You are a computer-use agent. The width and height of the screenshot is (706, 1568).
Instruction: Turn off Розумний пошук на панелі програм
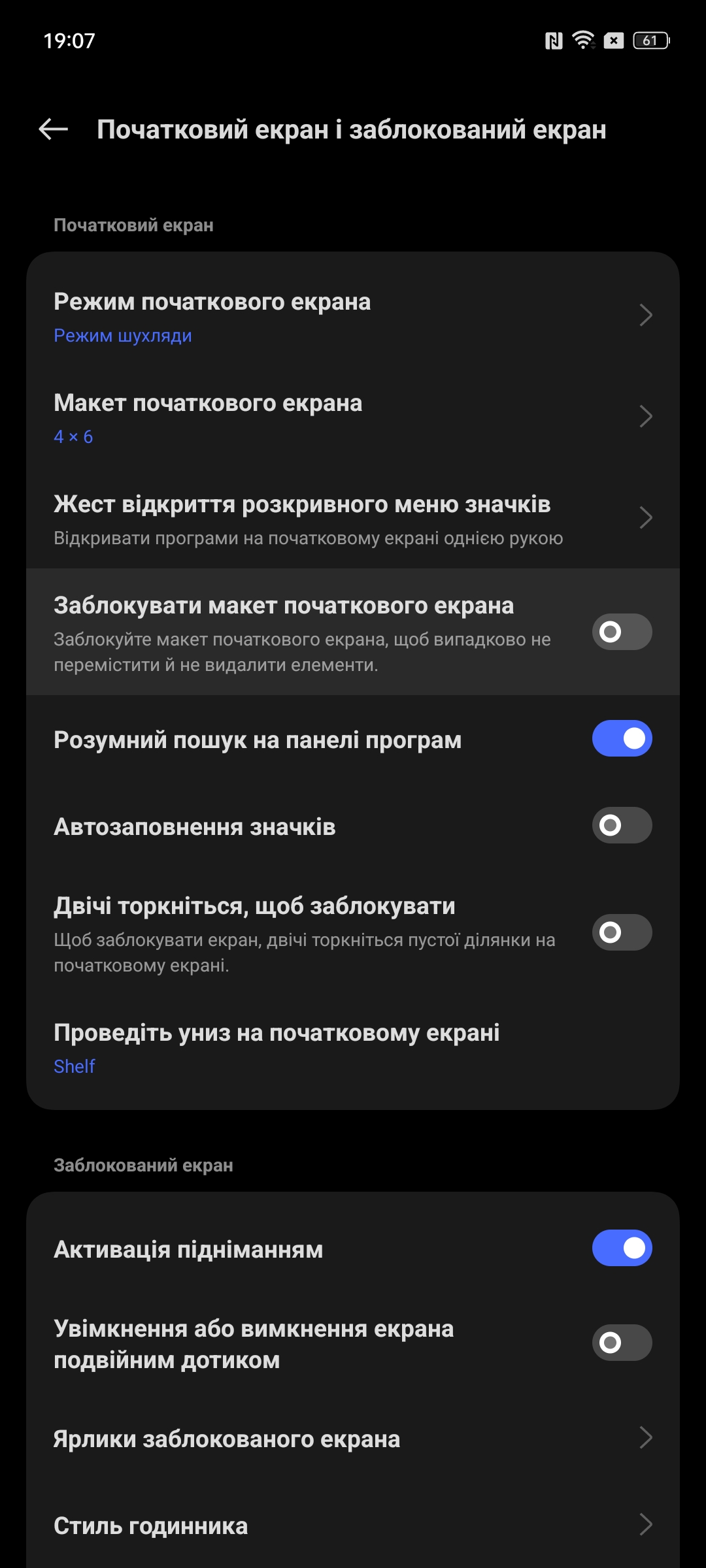[621, 738]
